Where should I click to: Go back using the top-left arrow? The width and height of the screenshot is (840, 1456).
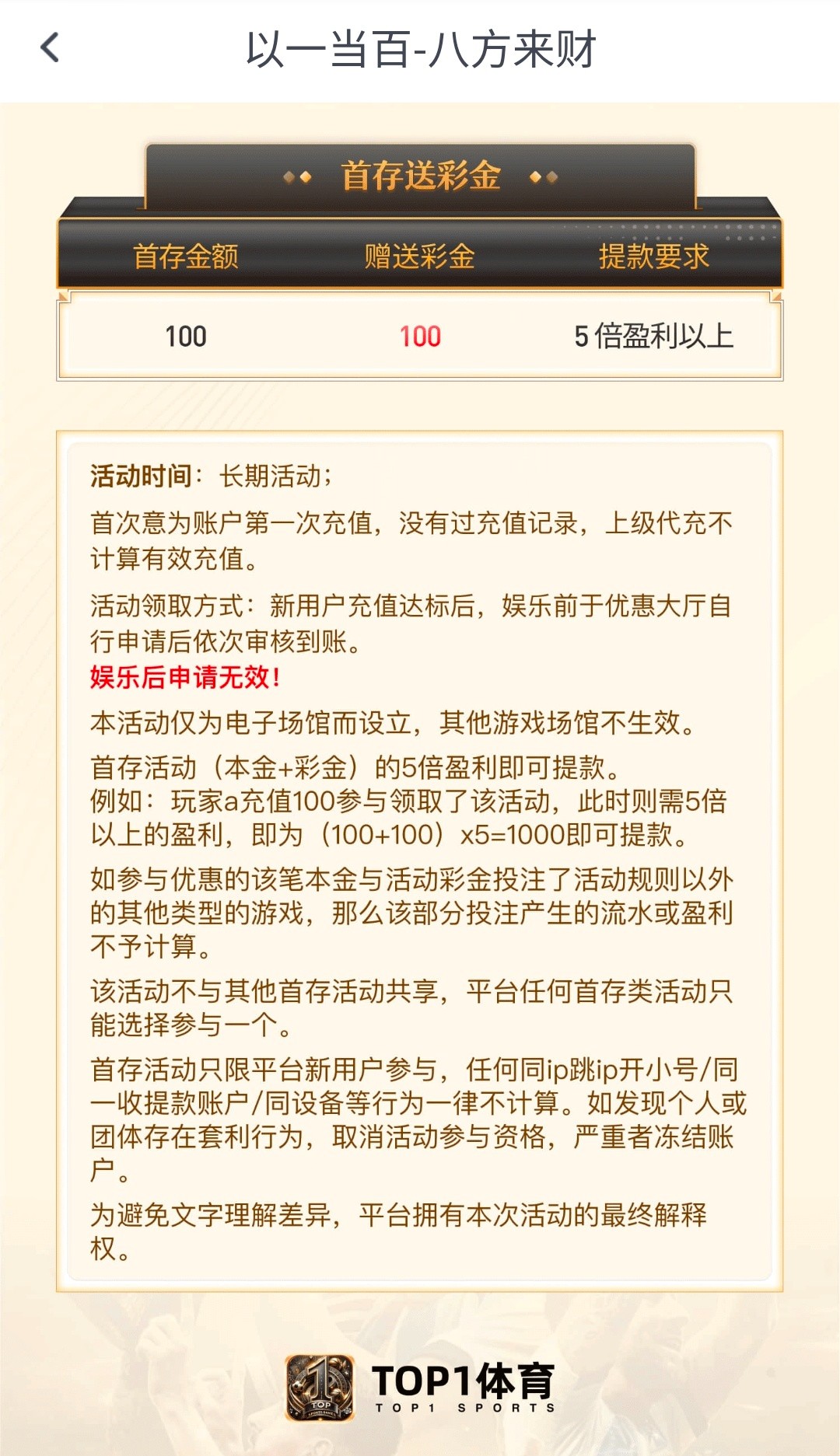coord(50,48)
